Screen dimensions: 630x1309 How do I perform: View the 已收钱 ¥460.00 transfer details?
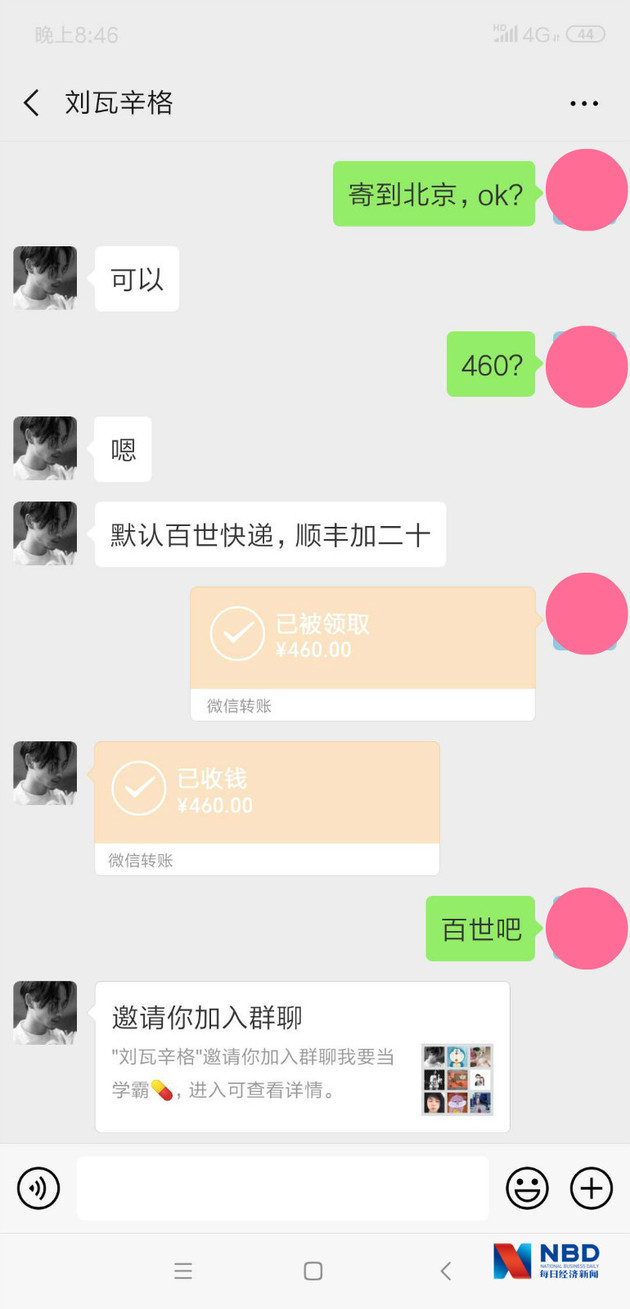pos(267,793)
